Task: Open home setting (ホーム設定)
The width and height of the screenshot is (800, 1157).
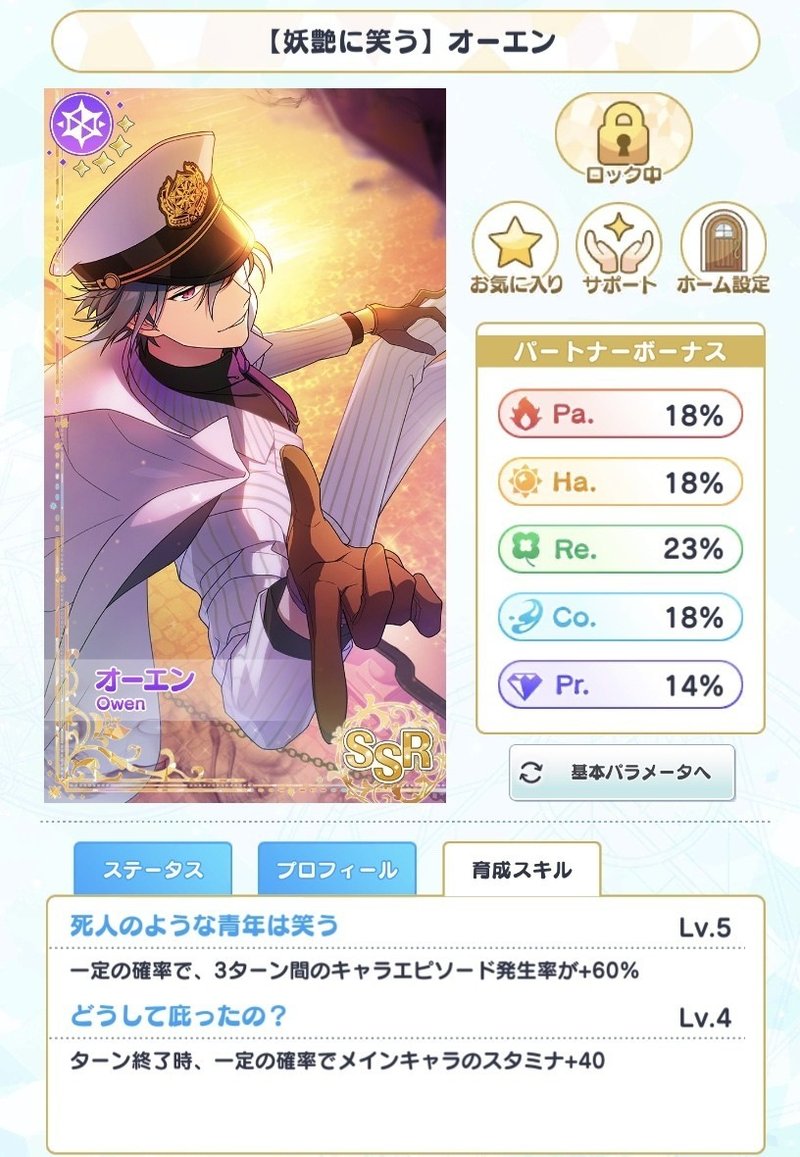Action: click(723, 250)
